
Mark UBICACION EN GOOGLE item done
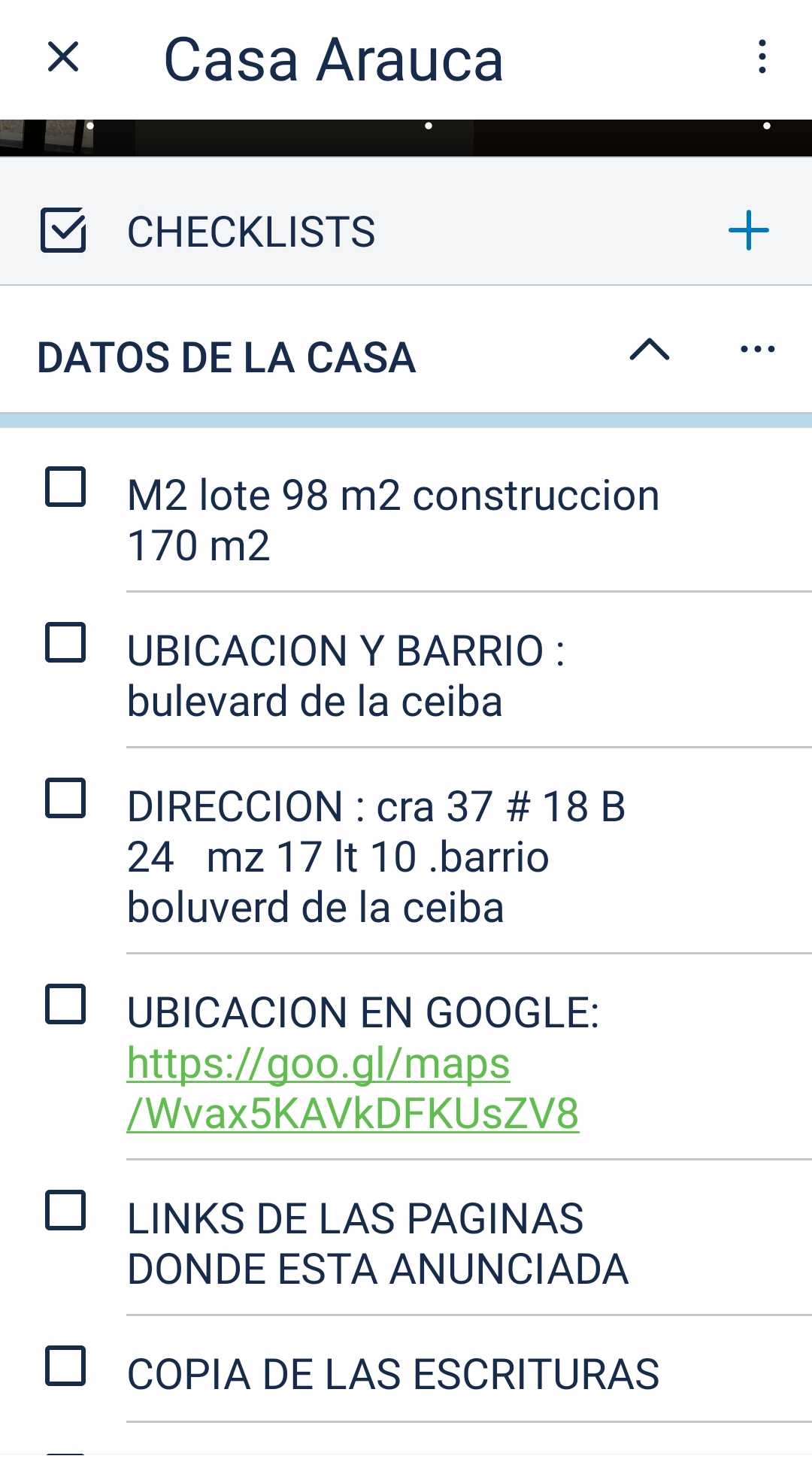(x=64, y=1002)
